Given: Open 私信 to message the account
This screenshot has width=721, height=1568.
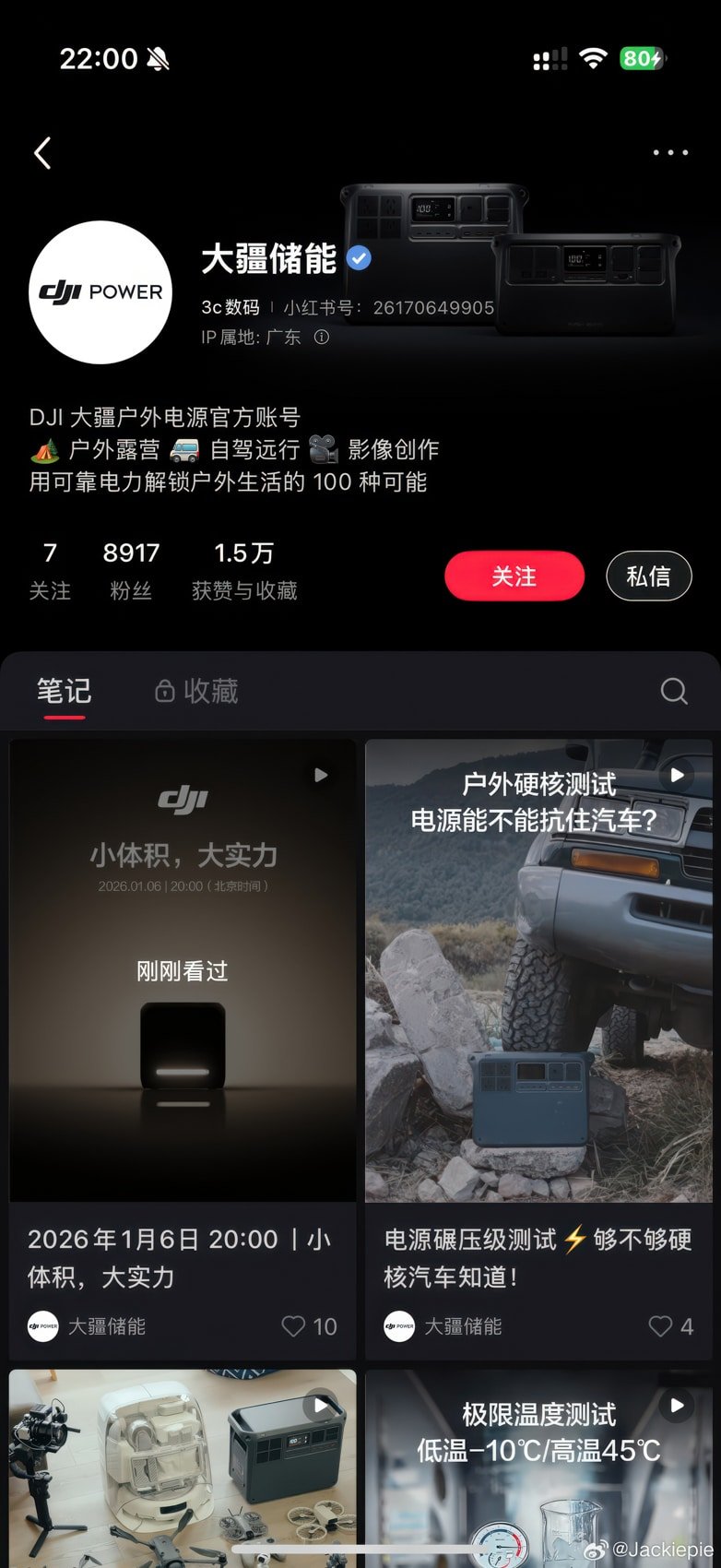Looking at the screenshot, I should click(x=648, y=576).
